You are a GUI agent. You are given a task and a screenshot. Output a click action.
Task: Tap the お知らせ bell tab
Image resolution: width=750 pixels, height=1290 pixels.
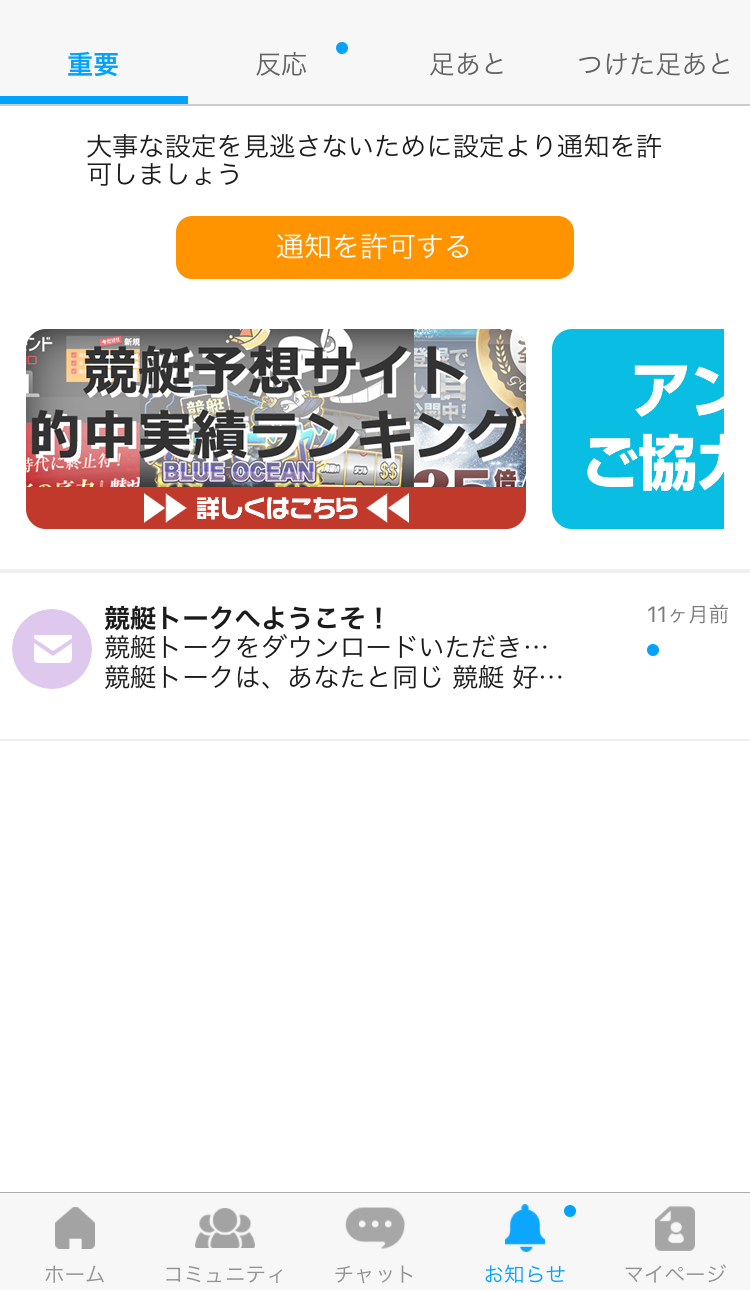(525, 1244)
